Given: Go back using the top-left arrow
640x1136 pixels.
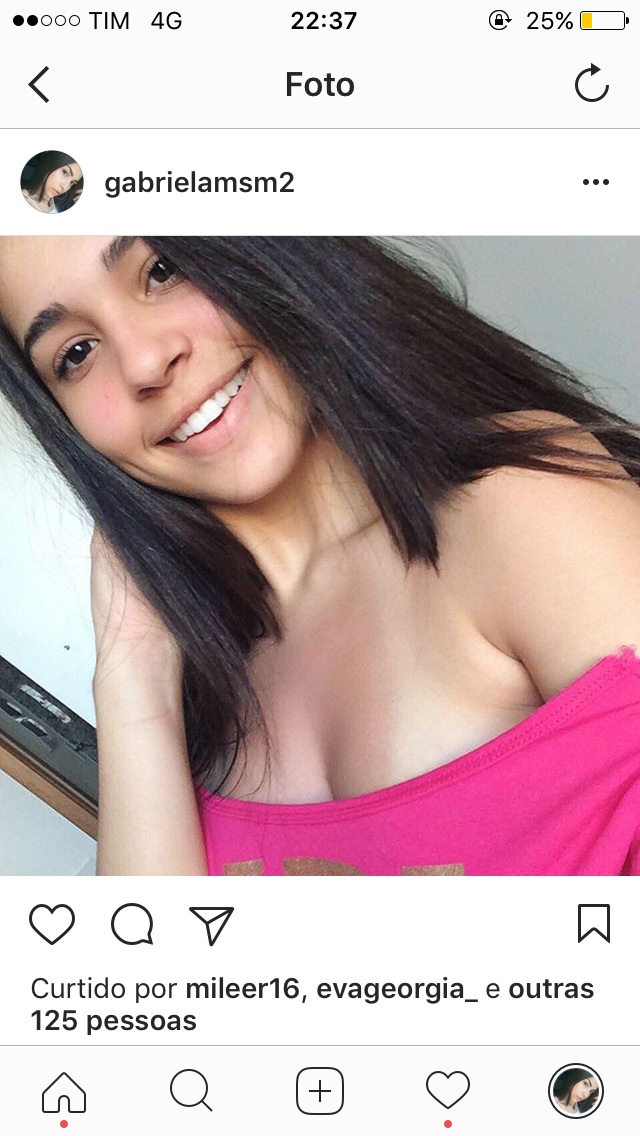Looking at the screenshot, I should [39, 85].
